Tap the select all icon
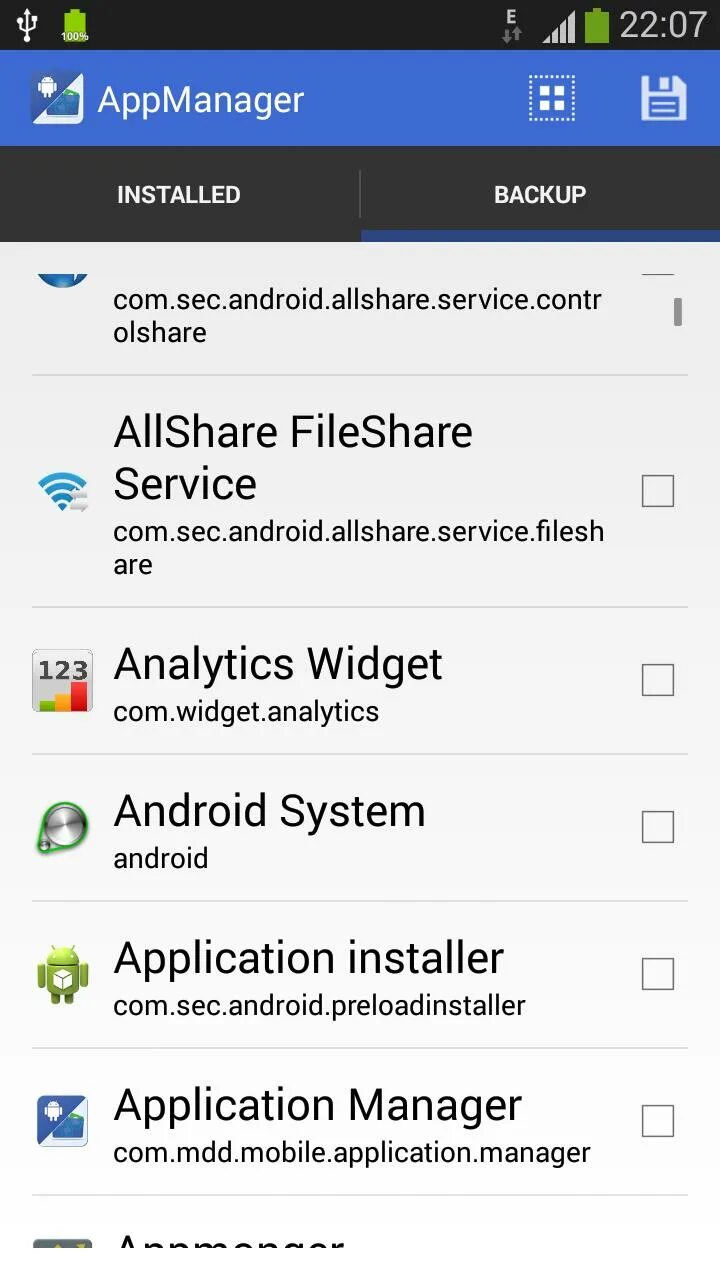This screenshot has width=720, height=1280. 551,98
